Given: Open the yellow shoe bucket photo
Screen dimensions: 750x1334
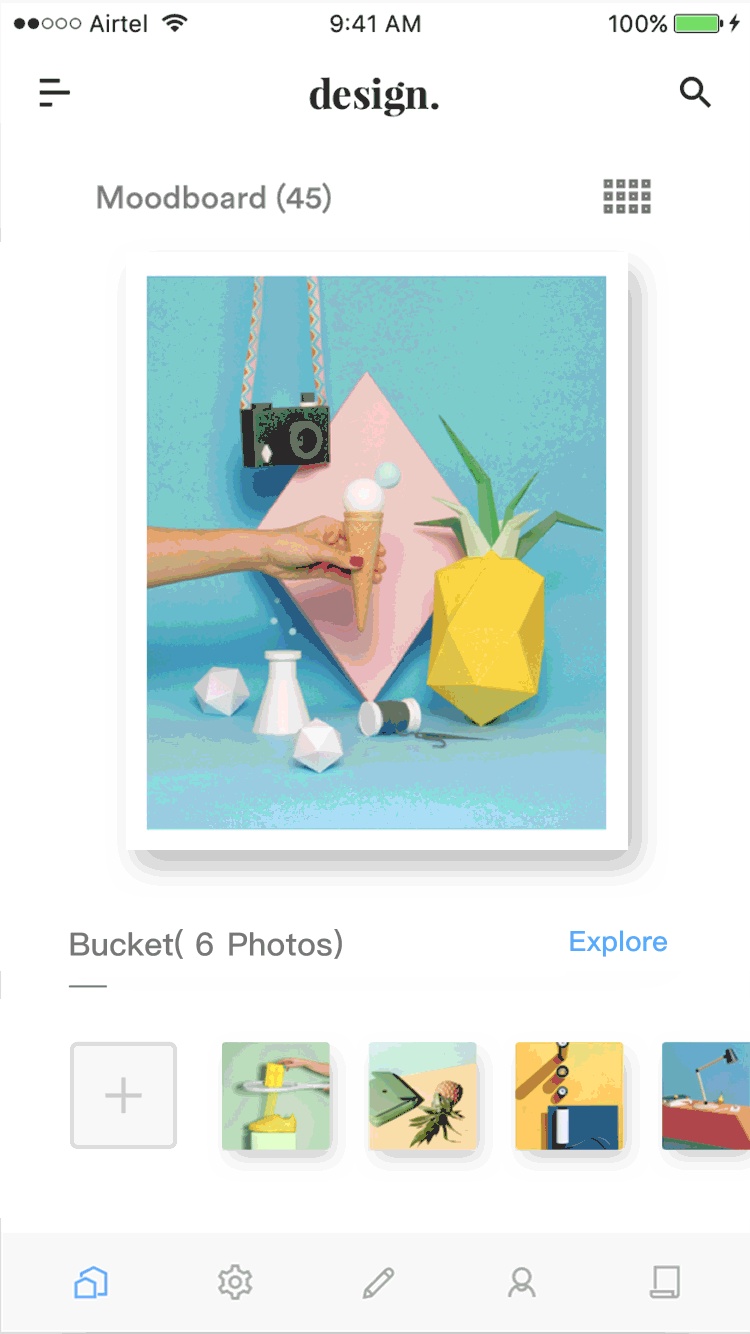Looking at the screenshot, I should 275,1096.
